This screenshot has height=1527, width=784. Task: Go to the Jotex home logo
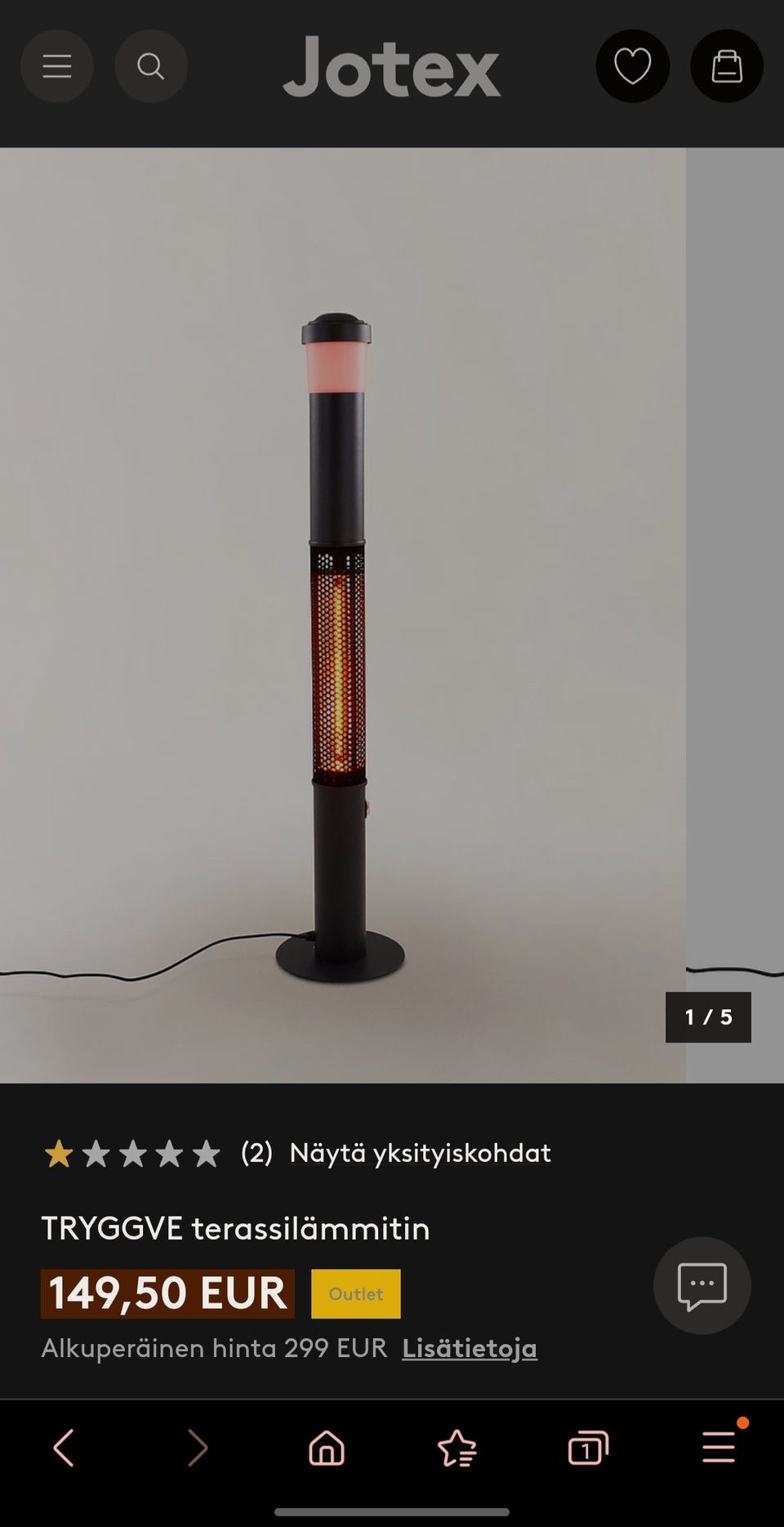(391, 66)
